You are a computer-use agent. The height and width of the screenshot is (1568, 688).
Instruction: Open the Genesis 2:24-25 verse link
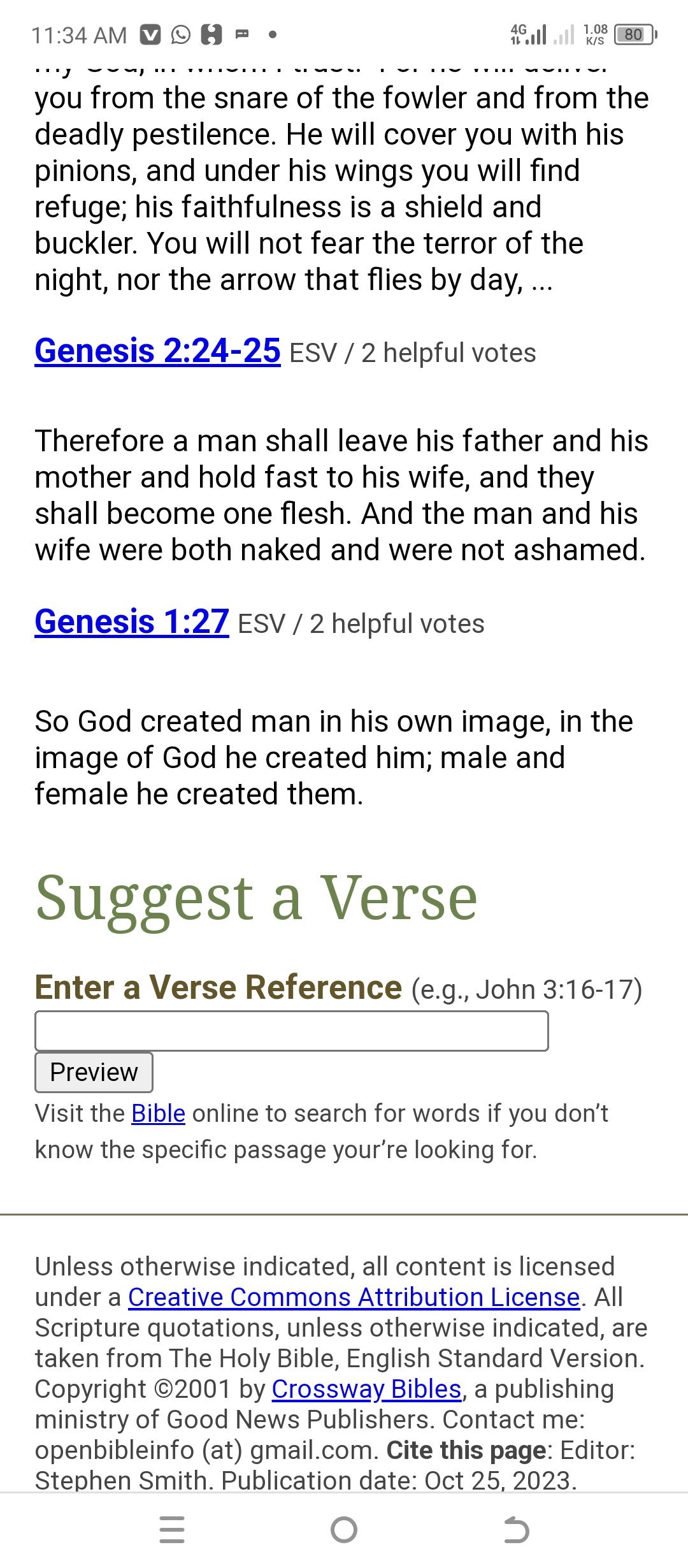coord(157,351)
